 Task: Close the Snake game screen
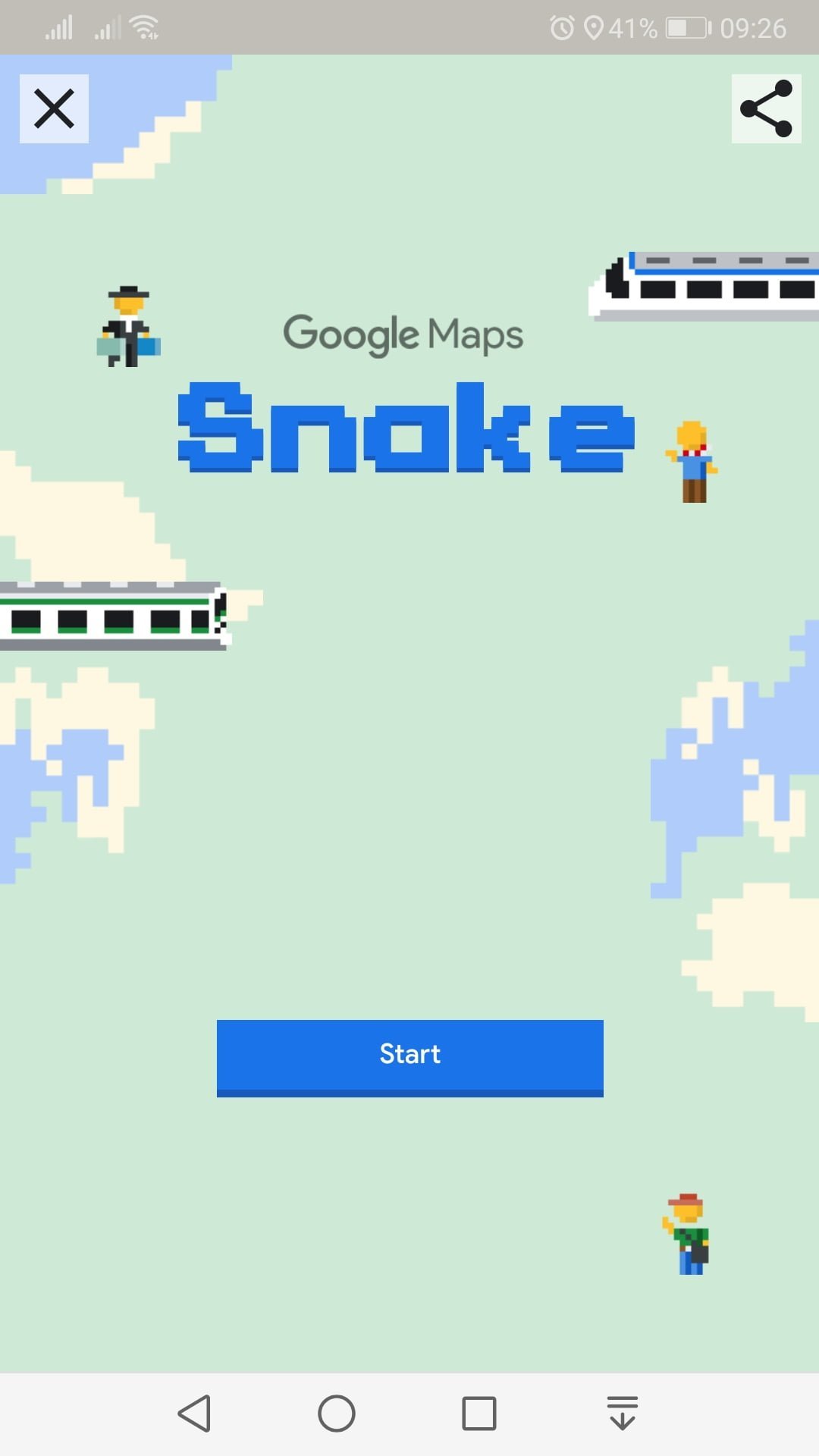click(x=54, y=108)
